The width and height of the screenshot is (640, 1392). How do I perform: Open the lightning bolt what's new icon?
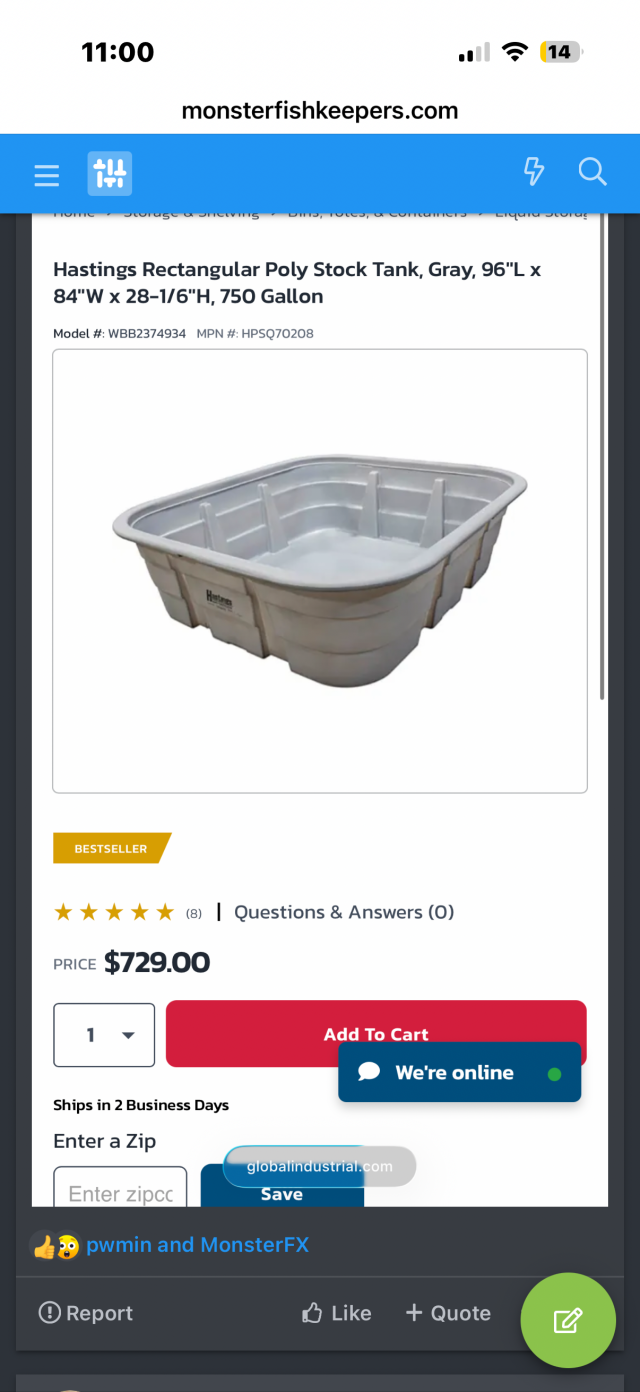[x=534, y=172]
